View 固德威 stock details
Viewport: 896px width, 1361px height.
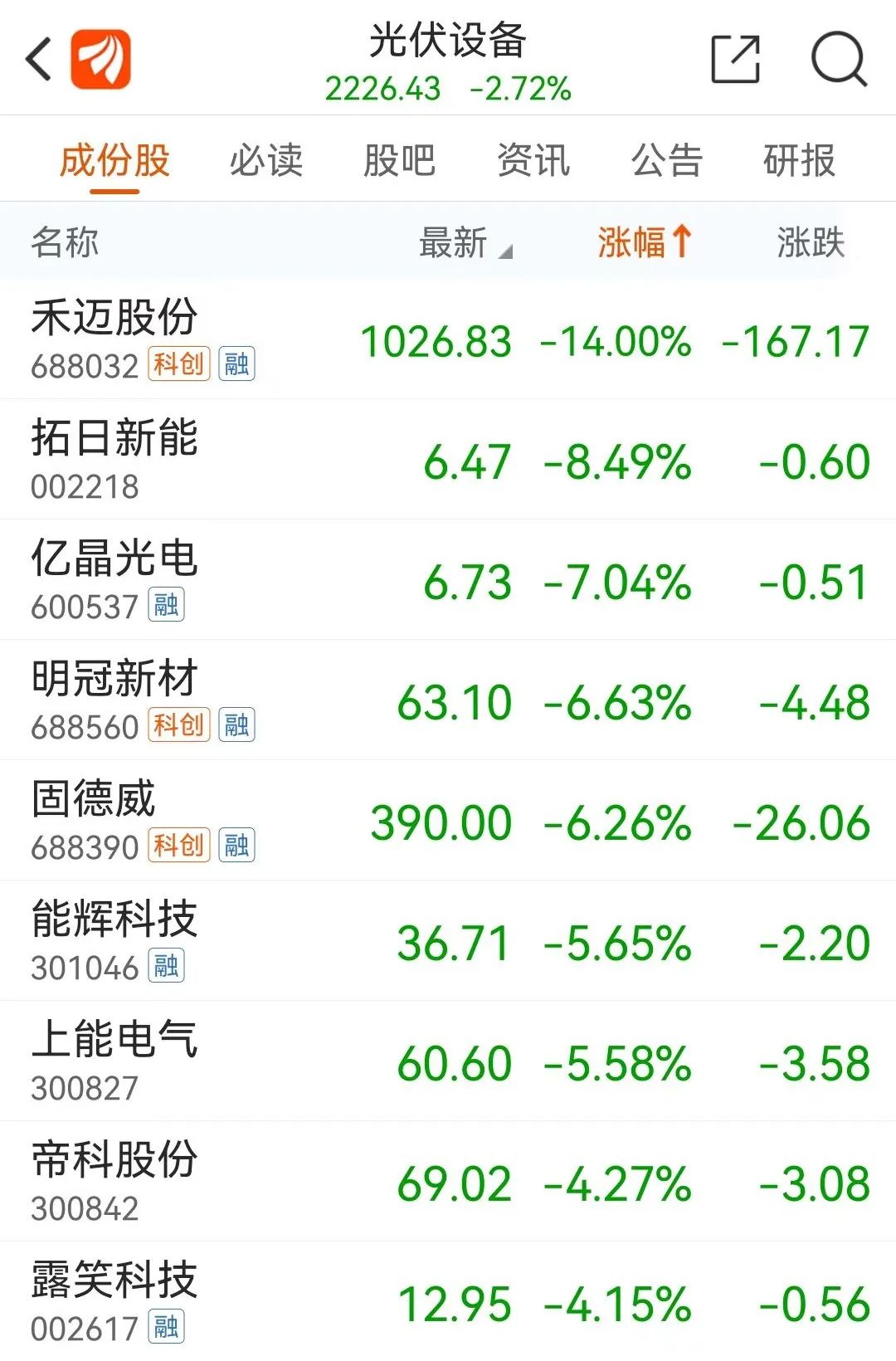coord(448,822)
